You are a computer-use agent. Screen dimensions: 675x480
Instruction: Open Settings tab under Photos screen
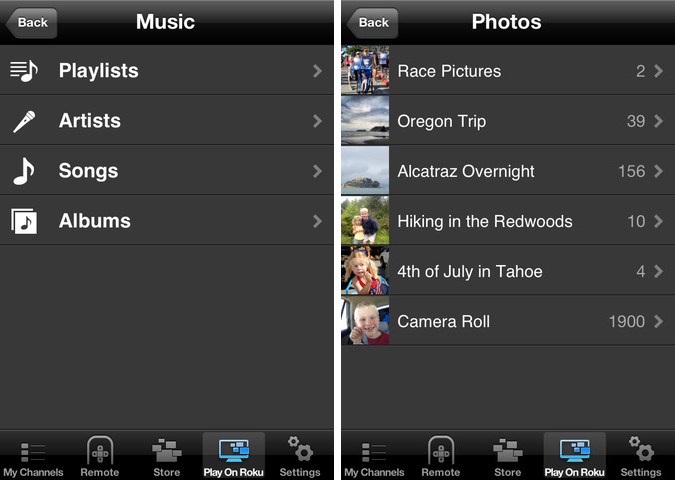click(641, 456)
